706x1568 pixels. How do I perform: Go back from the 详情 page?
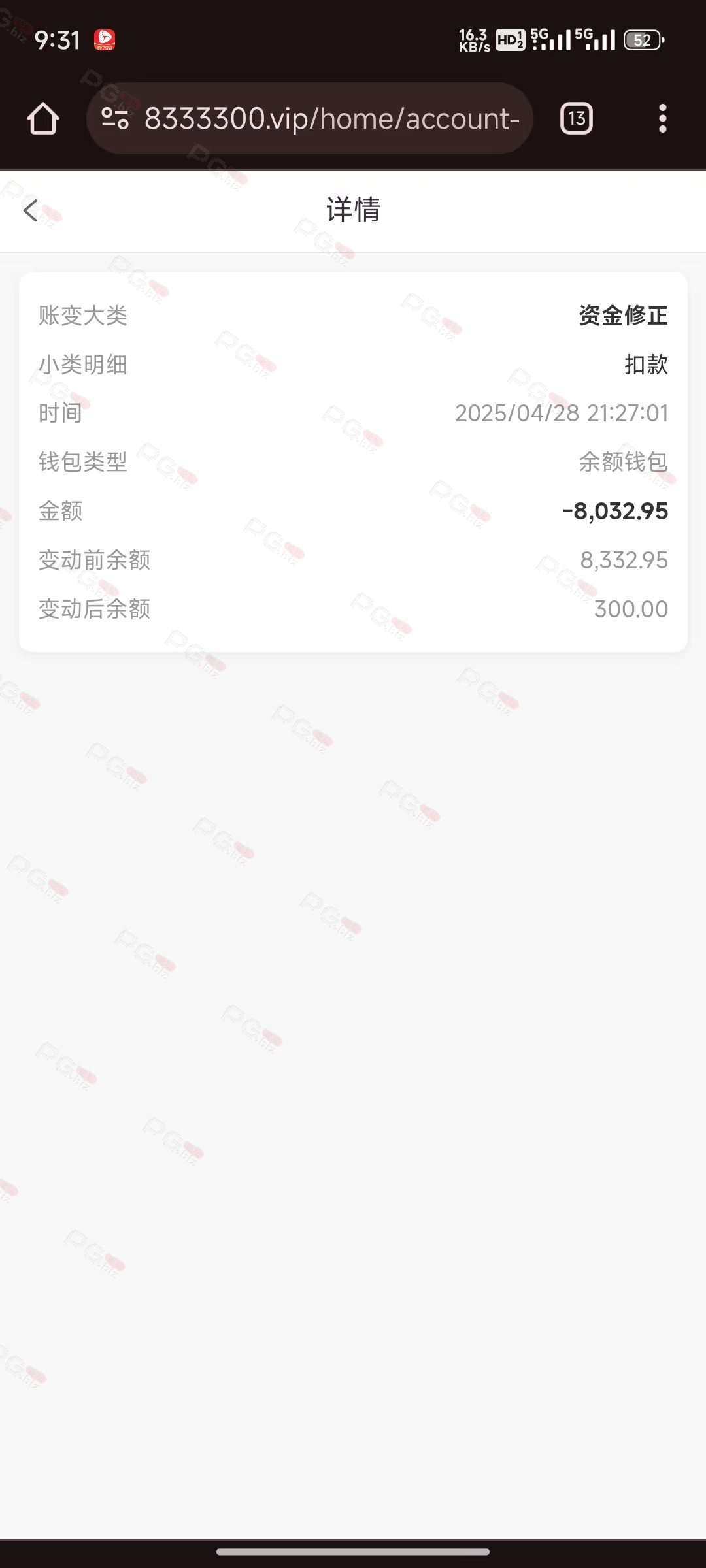click(x=30, y=210)
